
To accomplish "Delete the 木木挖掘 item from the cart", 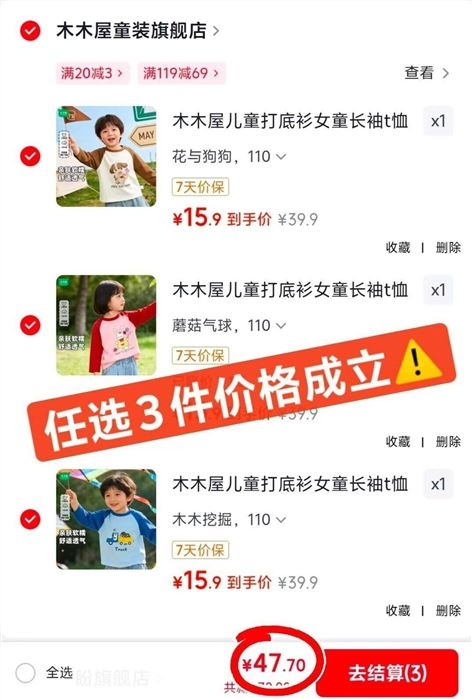I will tap(448, 610).
